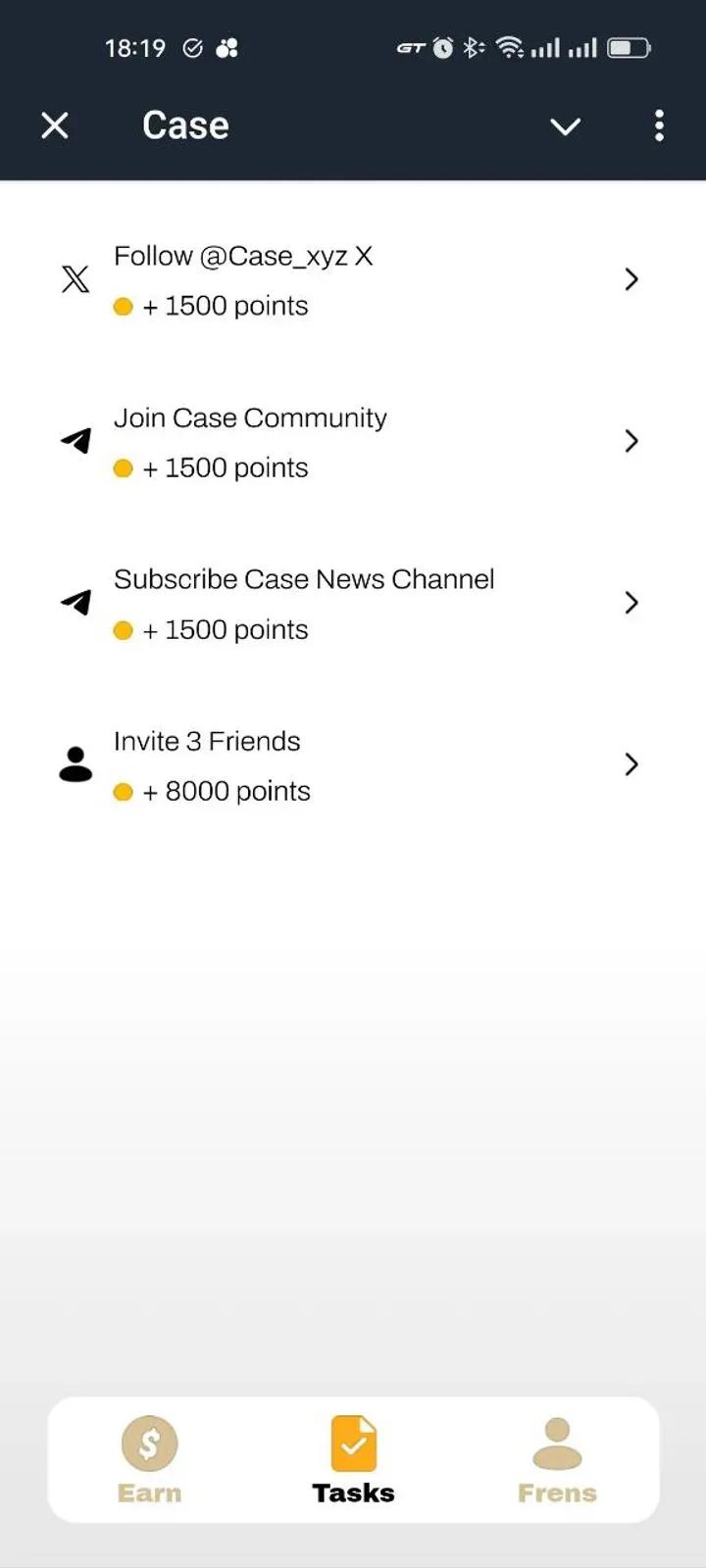Select the Join Case Community task
The height and width of the screenshot is (1568, 706).
click(x=351, y=442)
